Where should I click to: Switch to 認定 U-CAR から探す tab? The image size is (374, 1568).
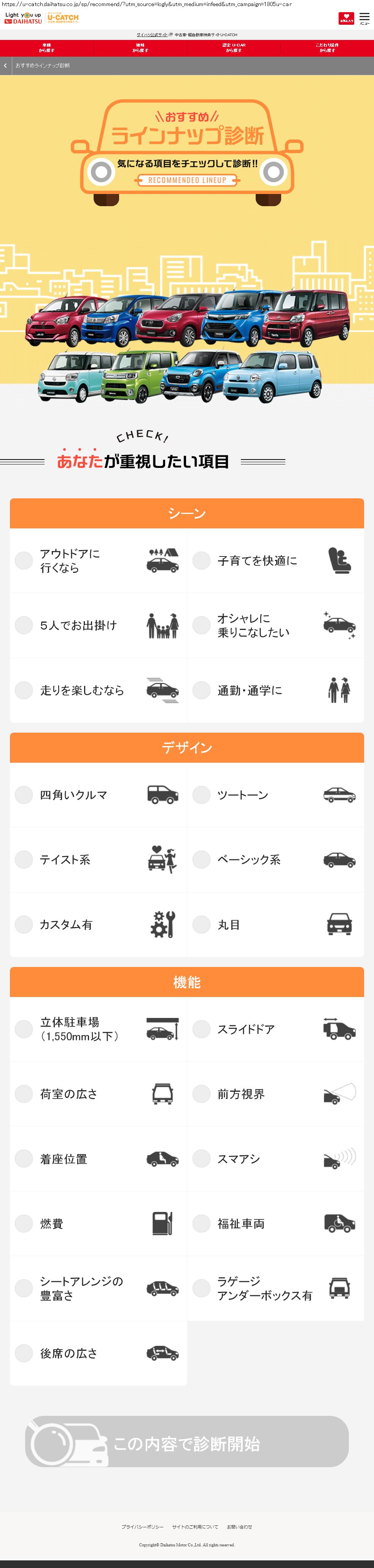pos(234,48)
